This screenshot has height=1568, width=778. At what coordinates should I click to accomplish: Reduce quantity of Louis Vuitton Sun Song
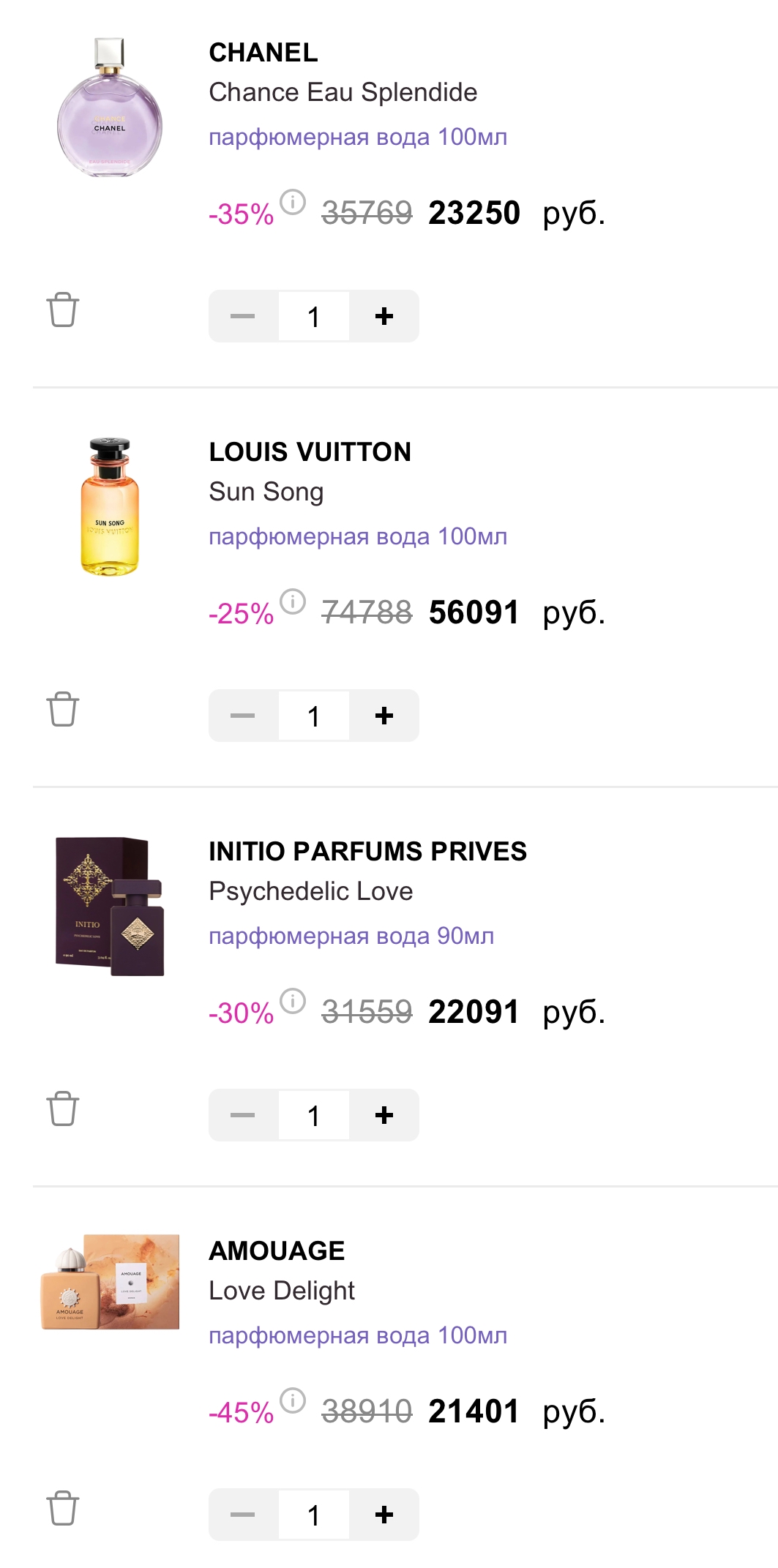242,716
